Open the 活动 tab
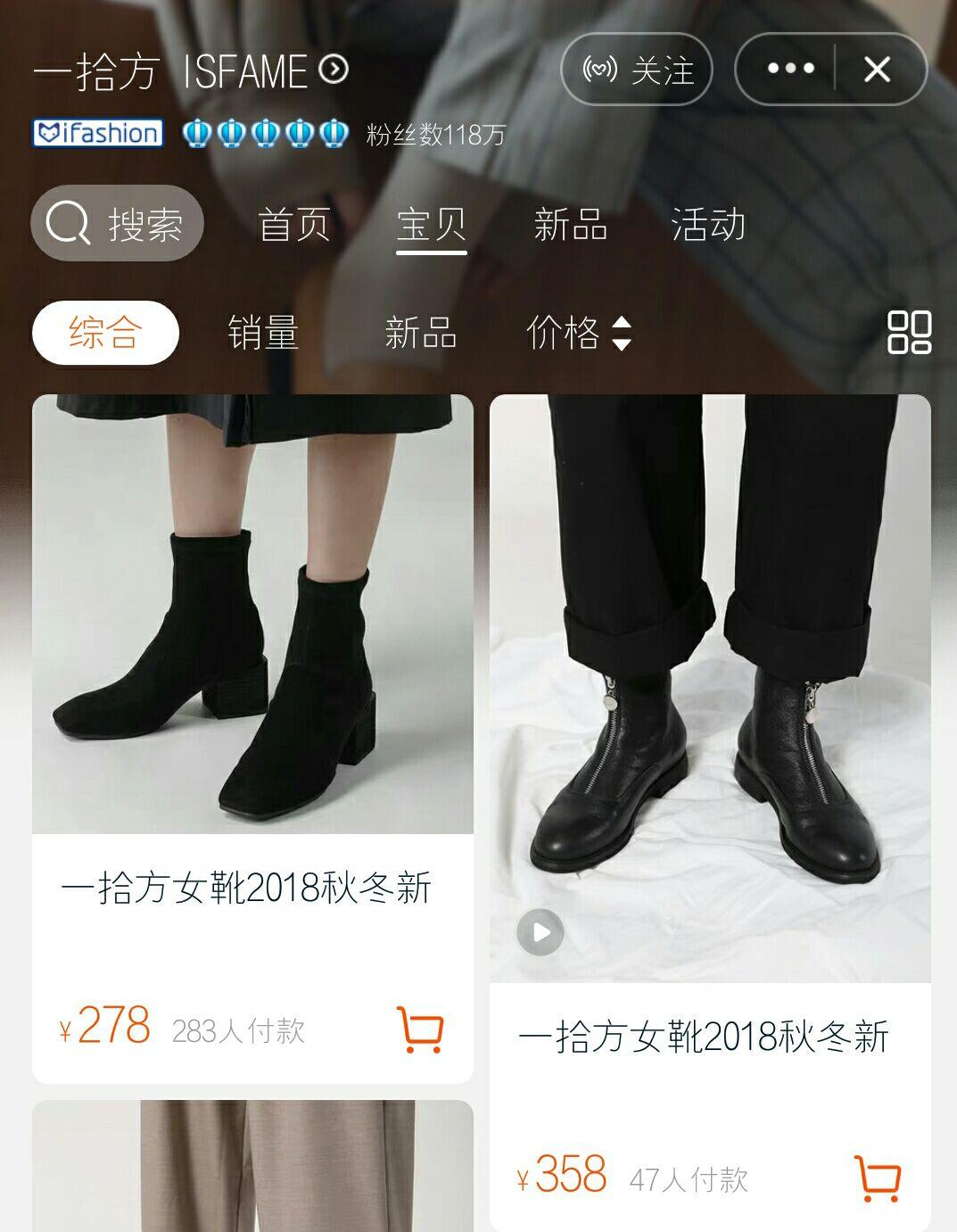 (708, 223)
